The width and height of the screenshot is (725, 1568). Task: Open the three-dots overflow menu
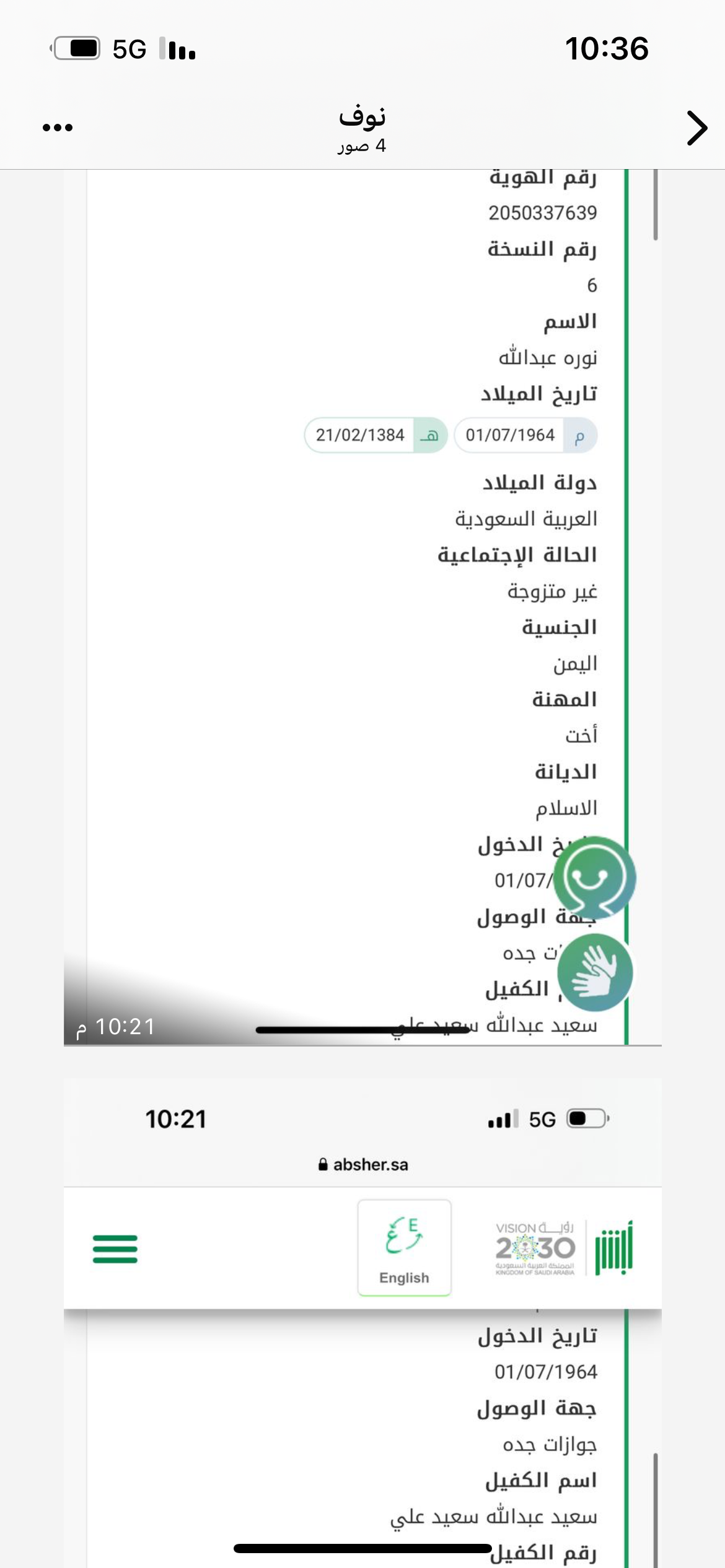click(58, 128)
